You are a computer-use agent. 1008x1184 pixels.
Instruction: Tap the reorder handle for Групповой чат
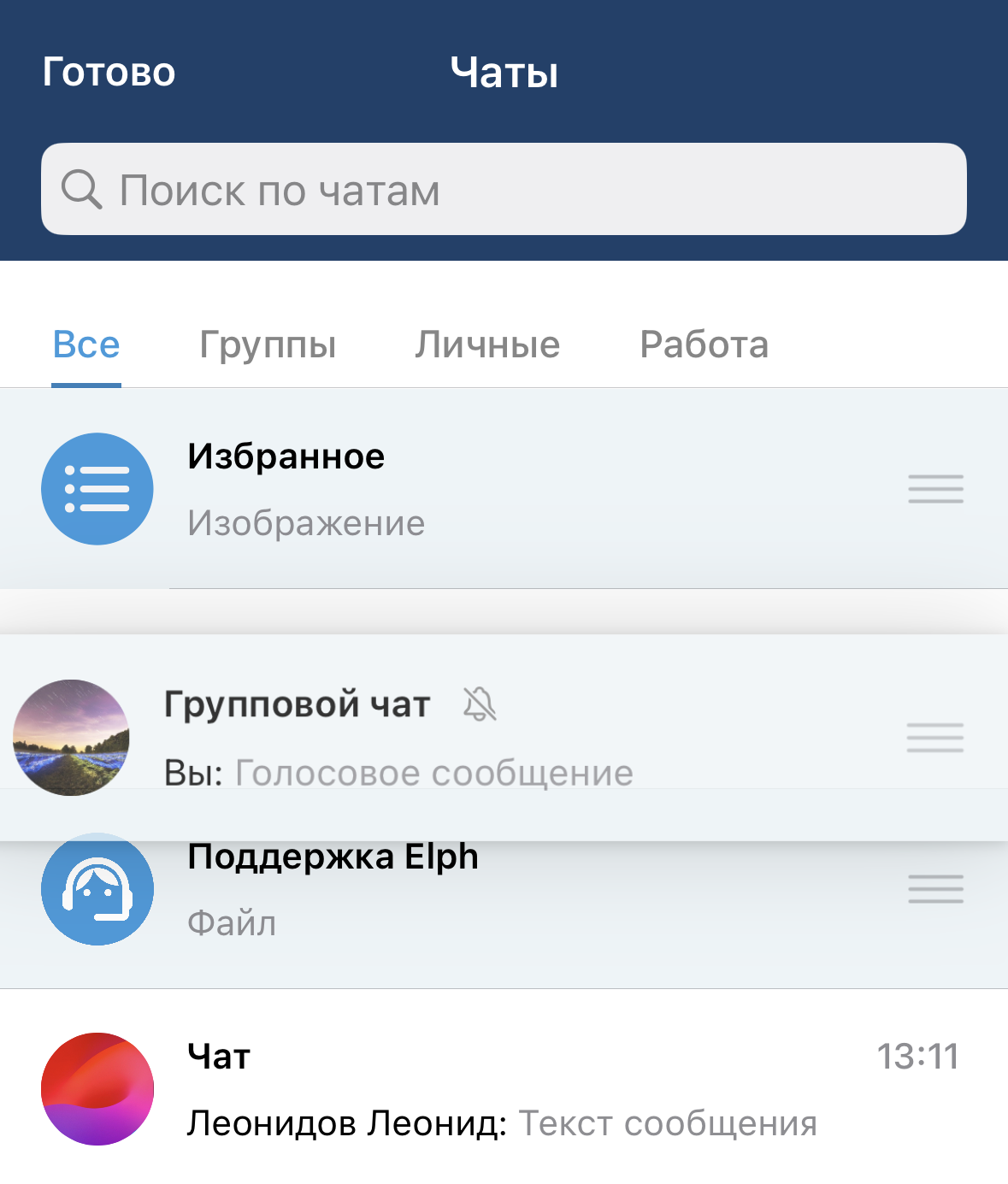point(935,737)
